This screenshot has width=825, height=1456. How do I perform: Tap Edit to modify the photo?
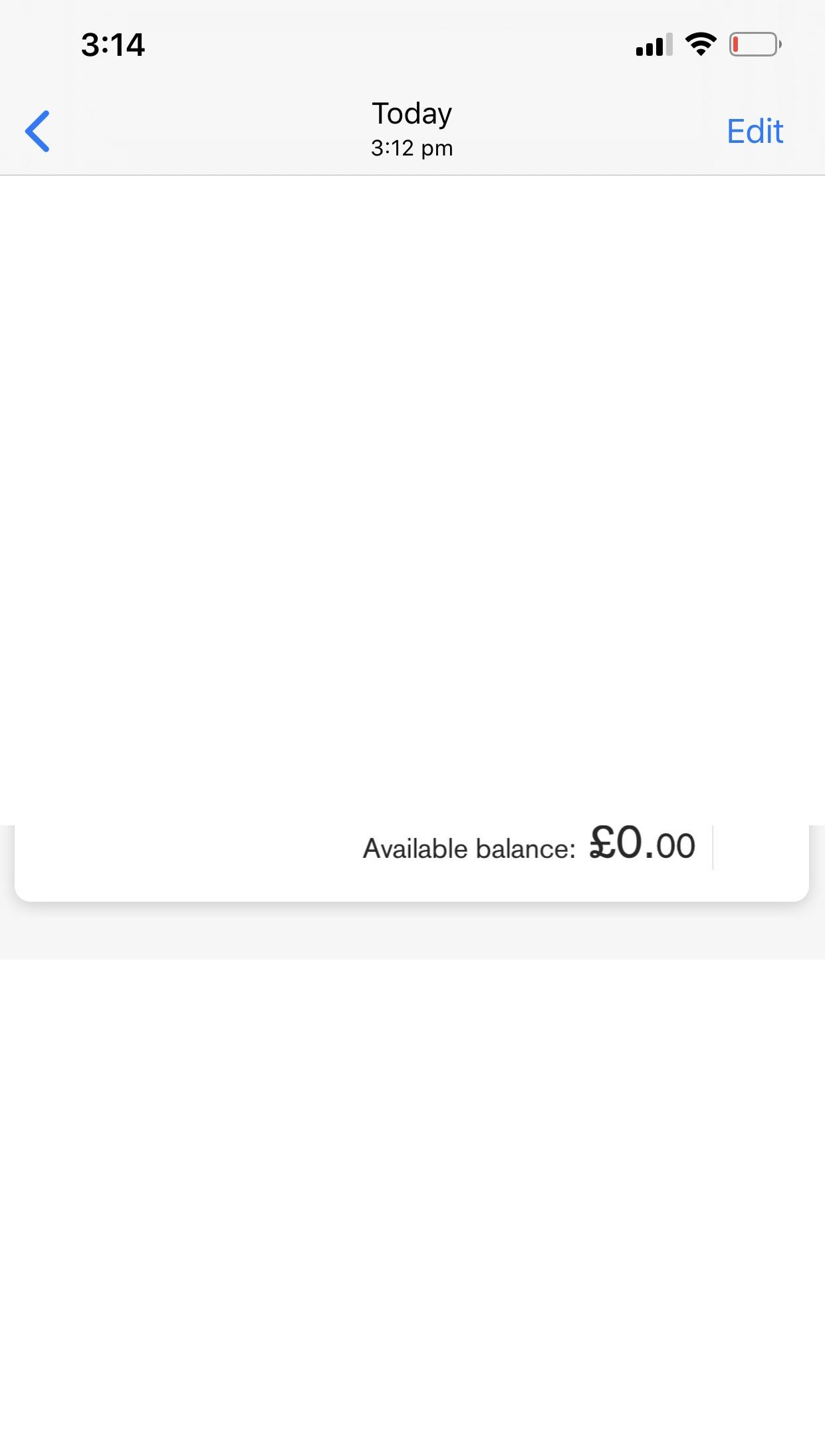click(755, 131)
